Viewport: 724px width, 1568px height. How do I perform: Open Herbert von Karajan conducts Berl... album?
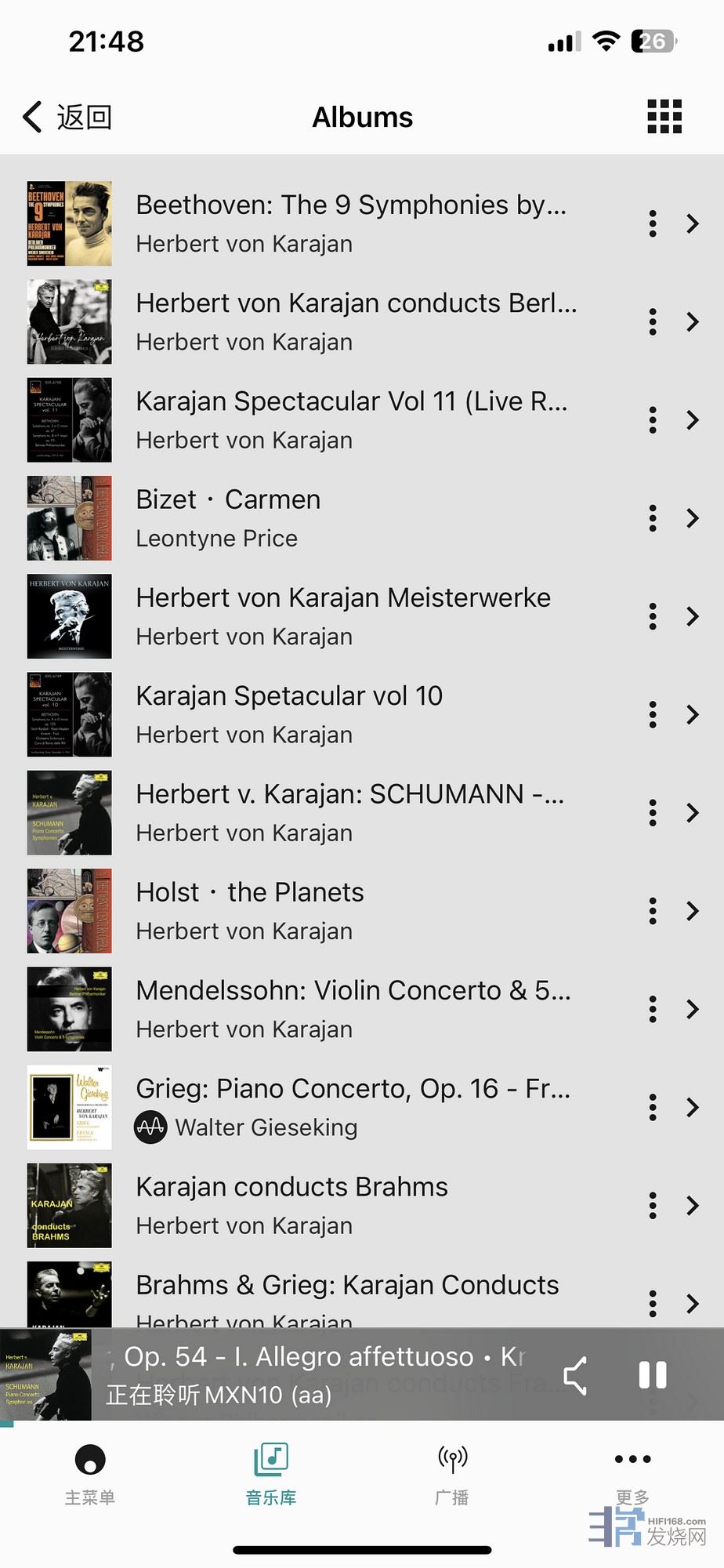pyautogui.click(x=356, y=321)
